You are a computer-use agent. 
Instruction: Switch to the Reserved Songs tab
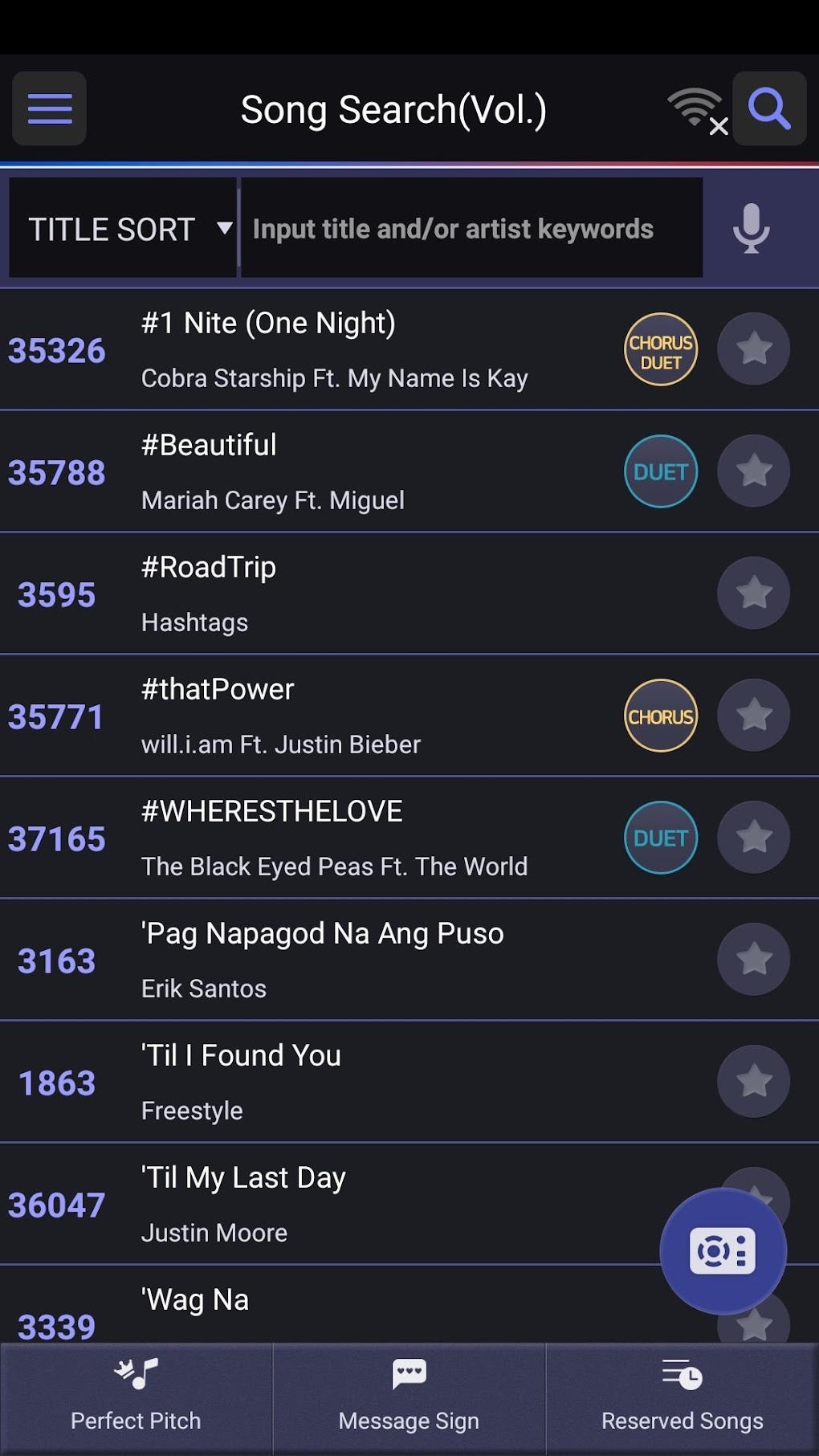(x=680, y=1397)
